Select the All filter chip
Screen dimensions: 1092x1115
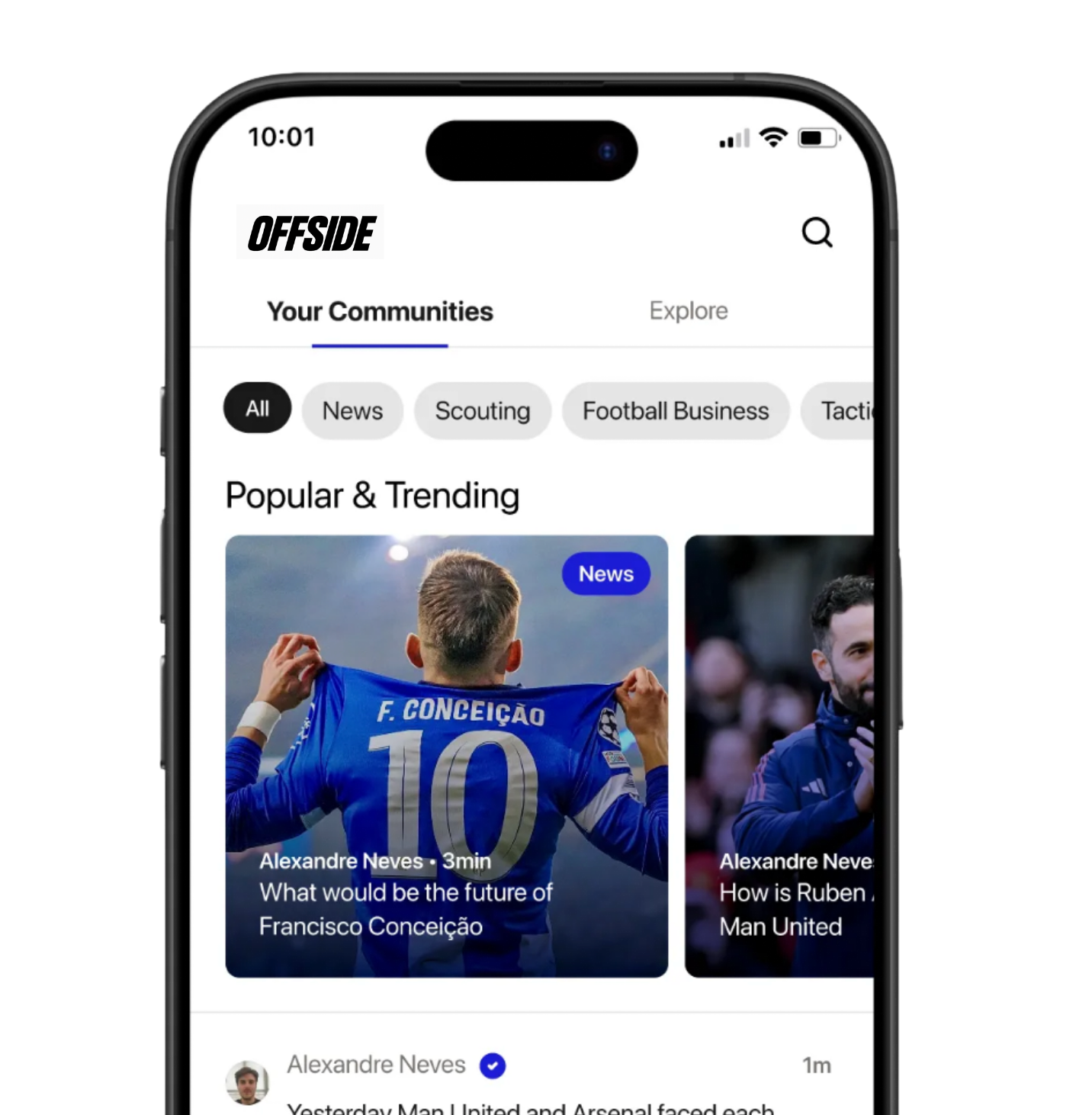click(257, 409)
